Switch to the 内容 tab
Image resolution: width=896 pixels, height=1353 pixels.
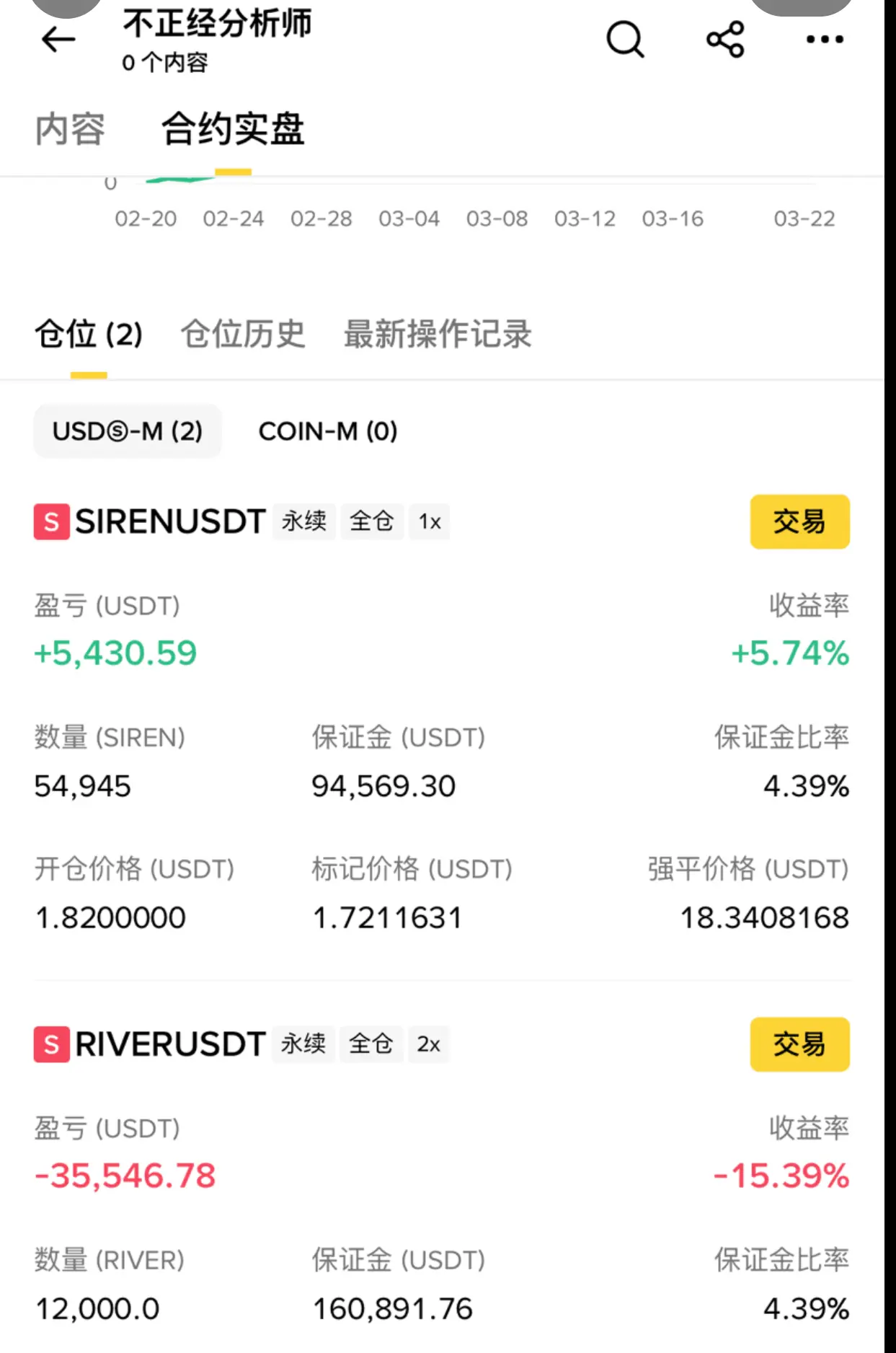click(70, 130)
